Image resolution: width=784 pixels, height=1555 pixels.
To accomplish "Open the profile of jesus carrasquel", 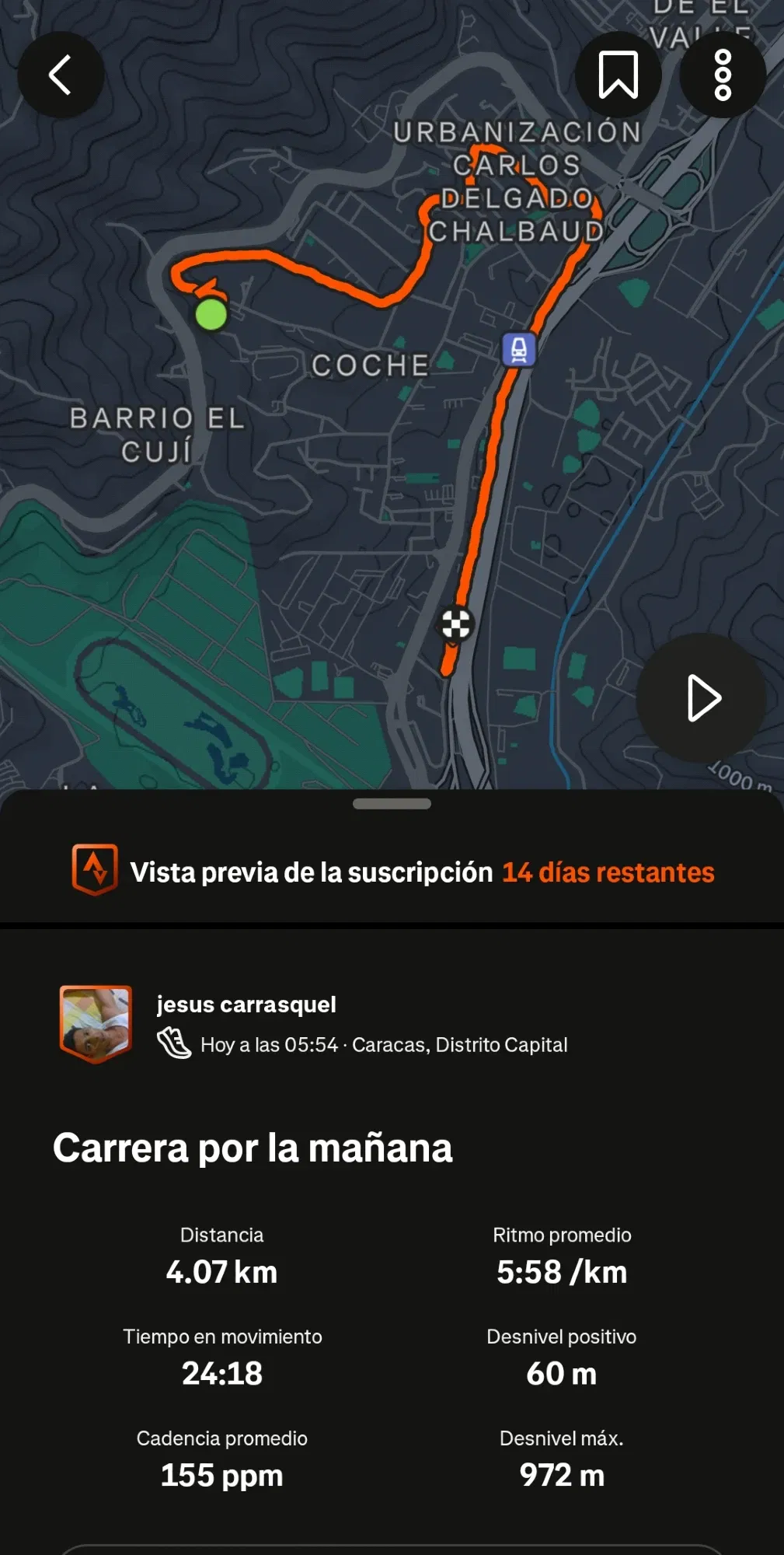I will click(x=247, y=1004).
